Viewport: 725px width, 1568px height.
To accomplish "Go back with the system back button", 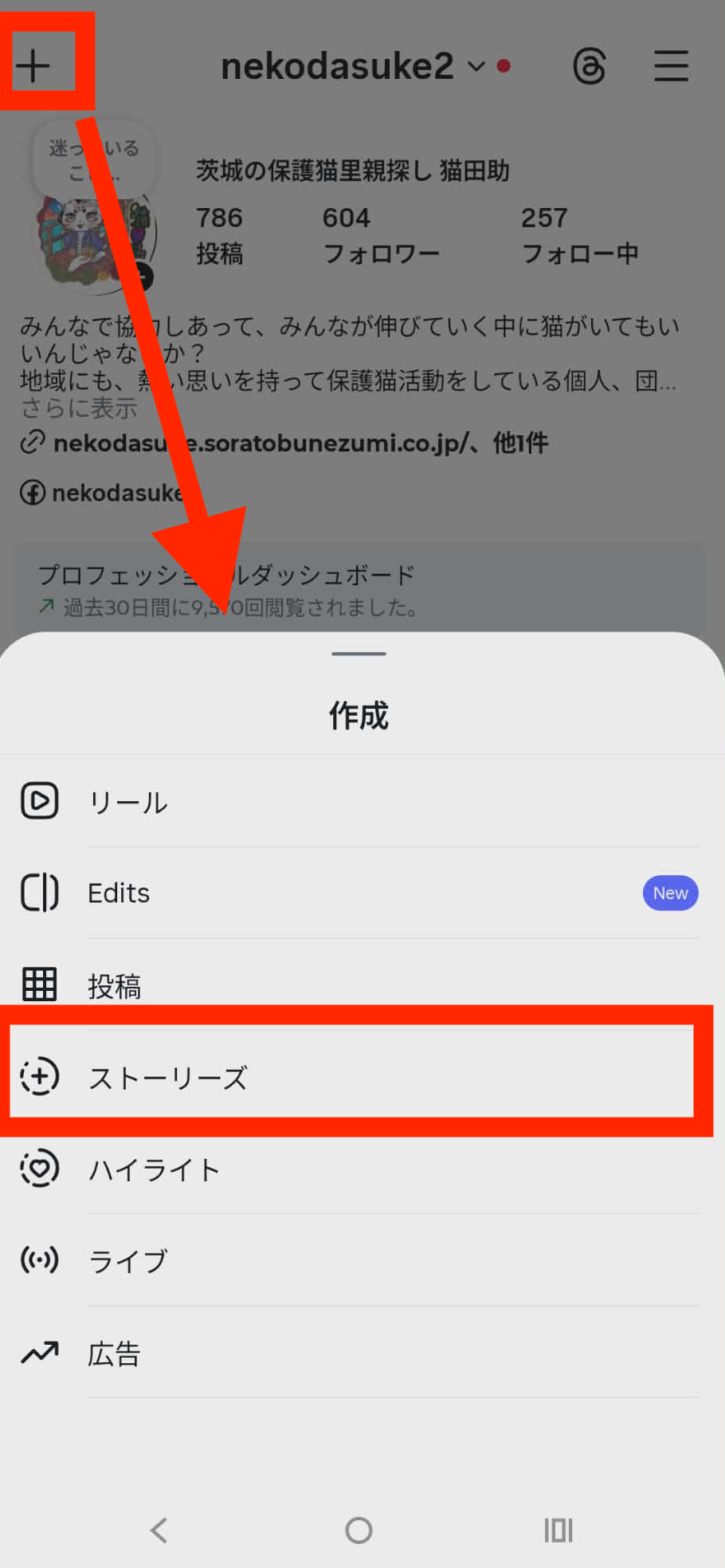I will tap(159, 1530).
